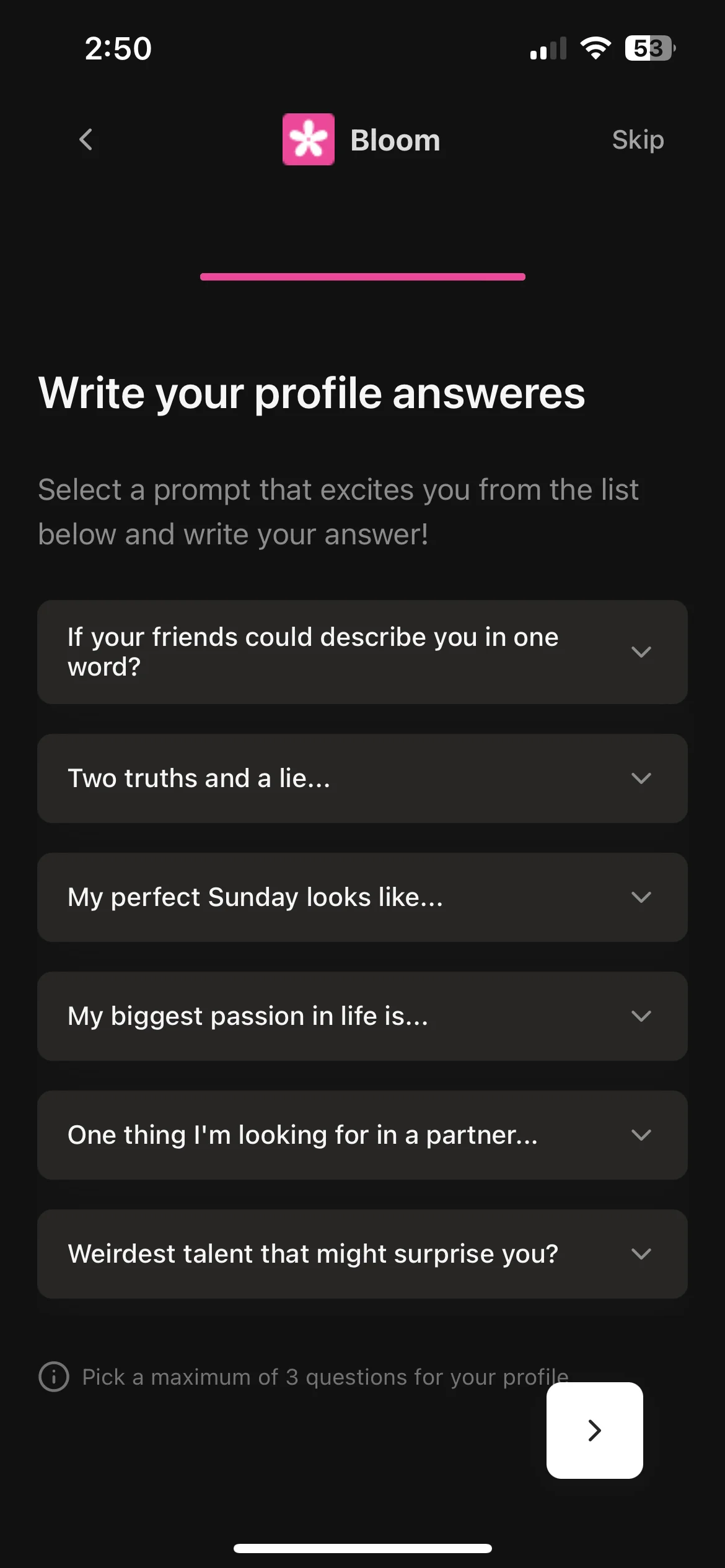Expand the 'If your friends could describe you' prompt
725x1568 pixels.
point(642,651)
